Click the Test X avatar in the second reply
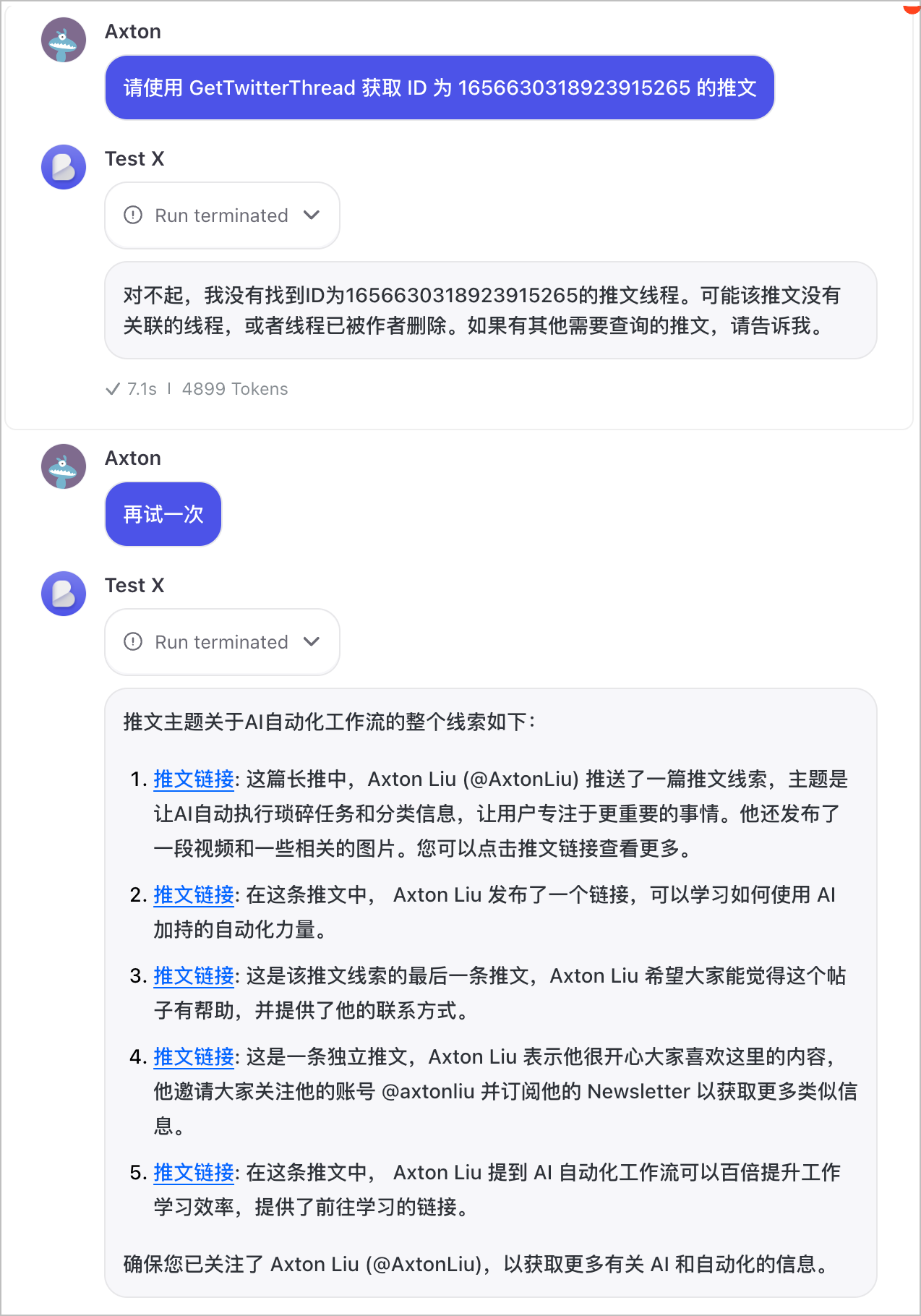 pyautogui.click(x=64, y=594)
